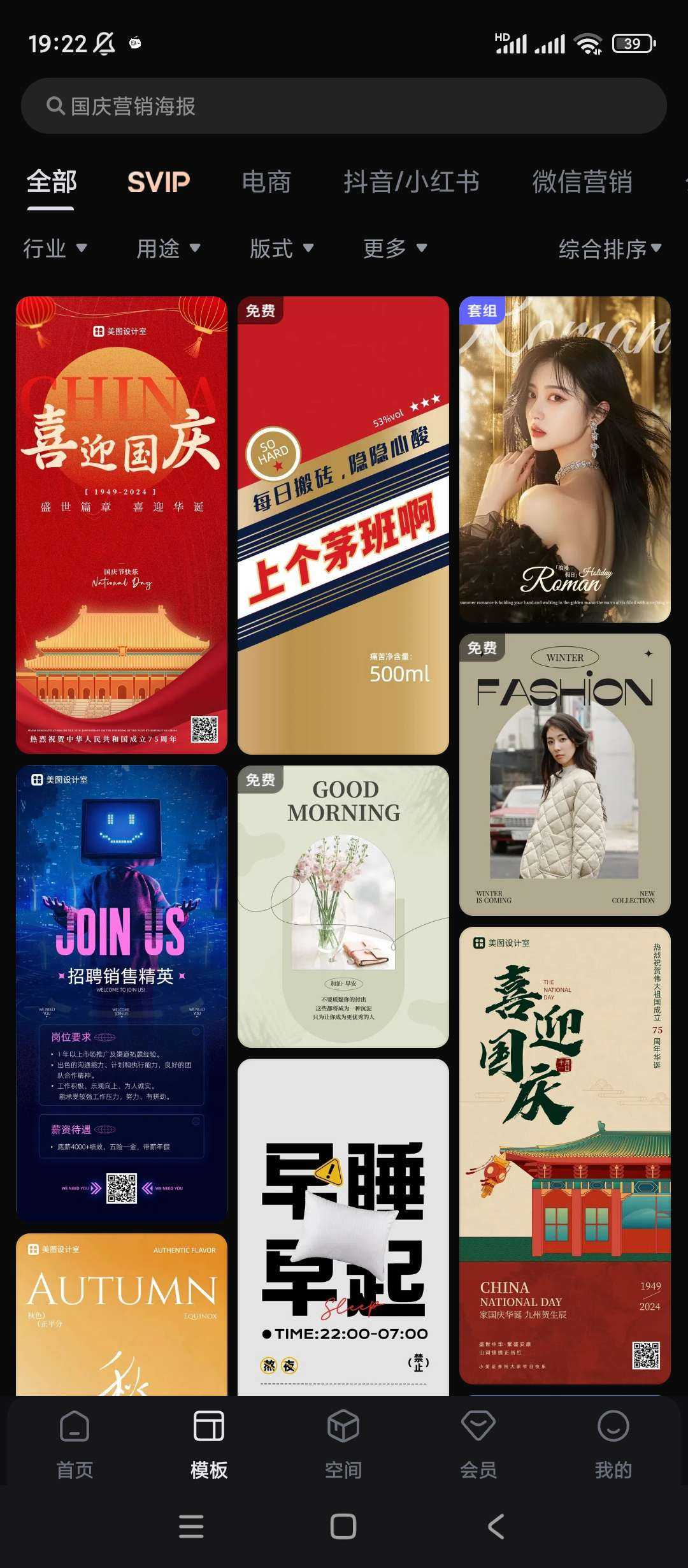This screenshot has height=1568, width=688.
Task: Switch to the SVIP tab
Action: (159, 182)
